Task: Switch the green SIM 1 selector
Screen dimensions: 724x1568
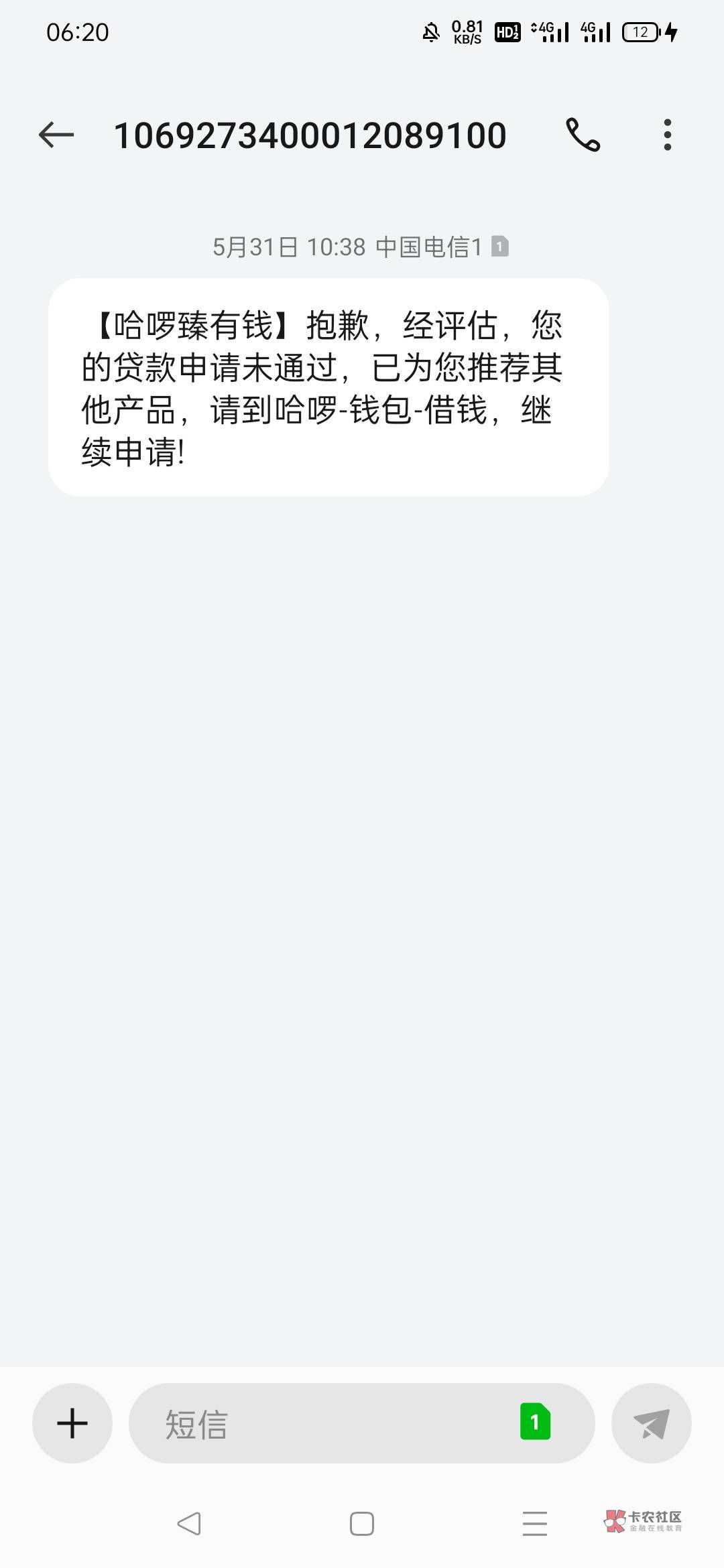Action: click(535, 1422)
